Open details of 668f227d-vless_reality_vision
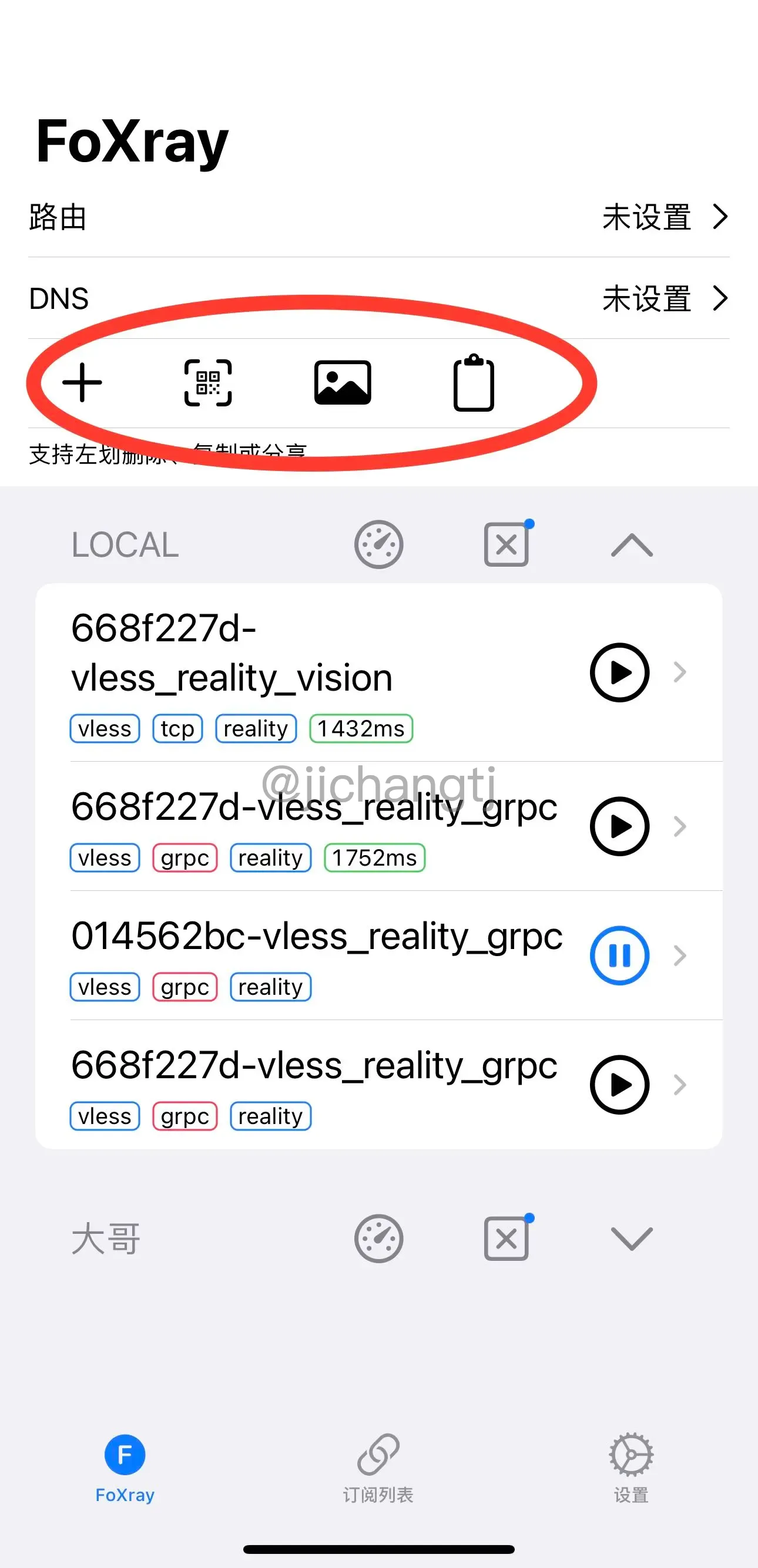The height and width of the screenshot is (1568, 758). tap(680, 672)
